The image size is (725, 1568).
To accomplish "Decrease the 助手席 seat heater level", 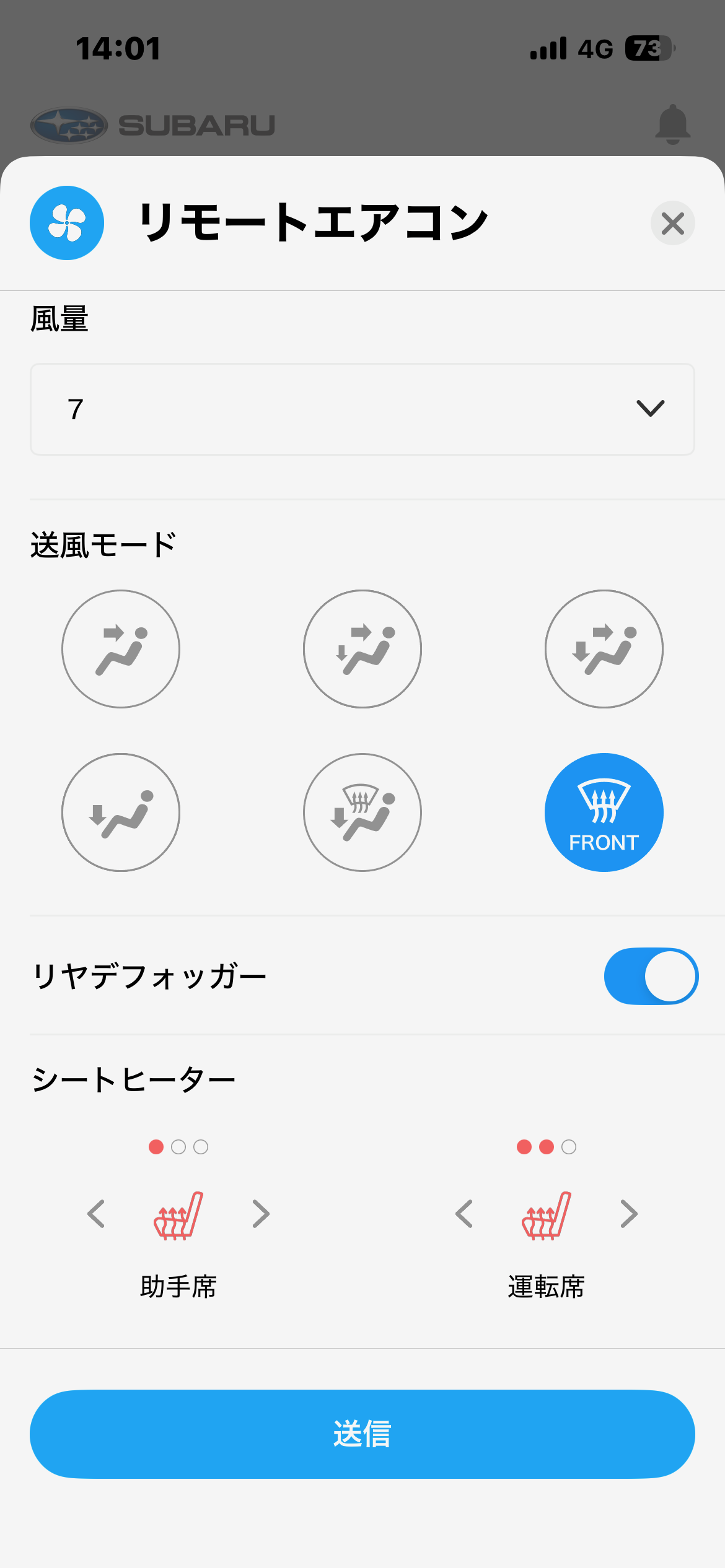I will [96, 1214].
